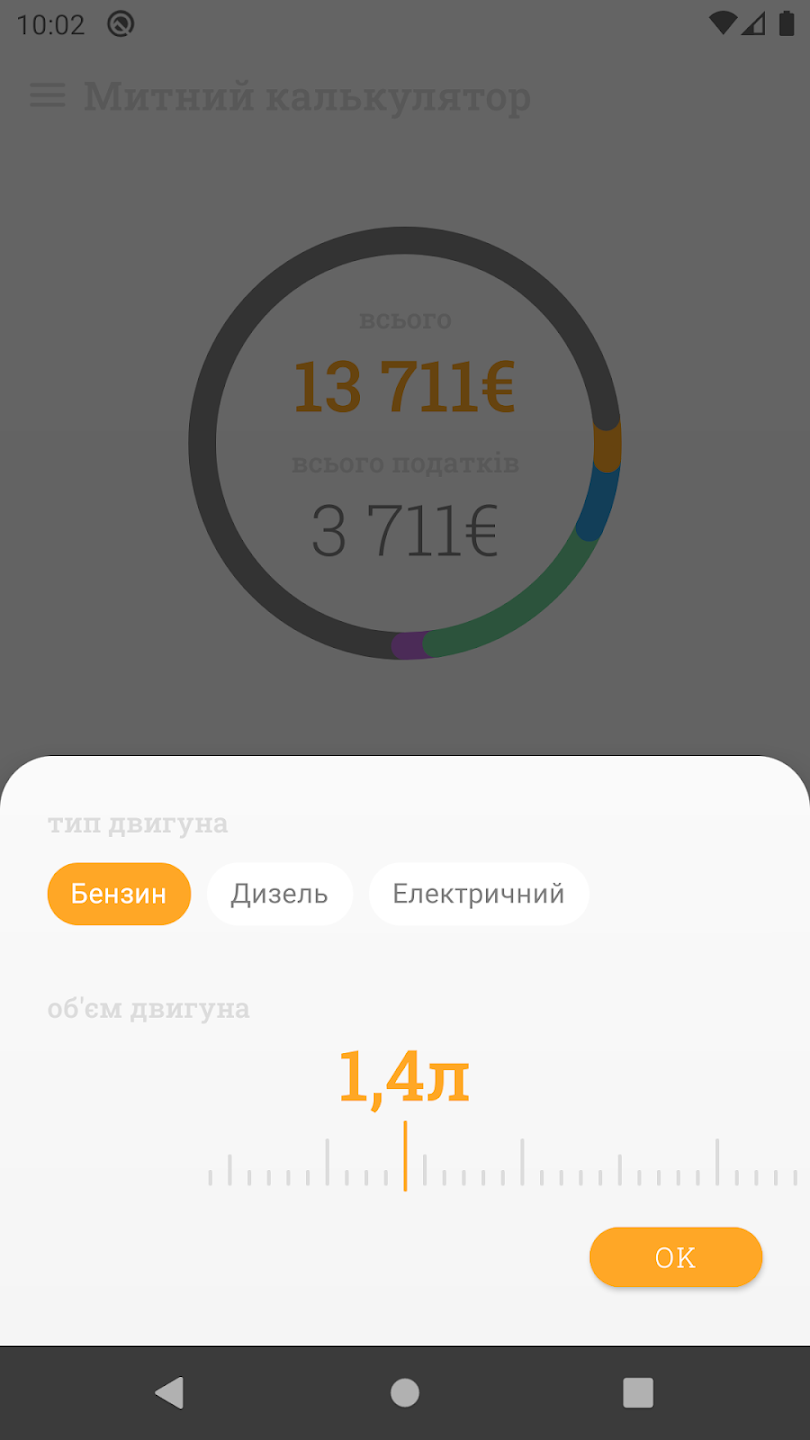Viewport: 810px width, 1440px height.
Task: Select the Бензин engine type chip
Action: coord(119,894)
